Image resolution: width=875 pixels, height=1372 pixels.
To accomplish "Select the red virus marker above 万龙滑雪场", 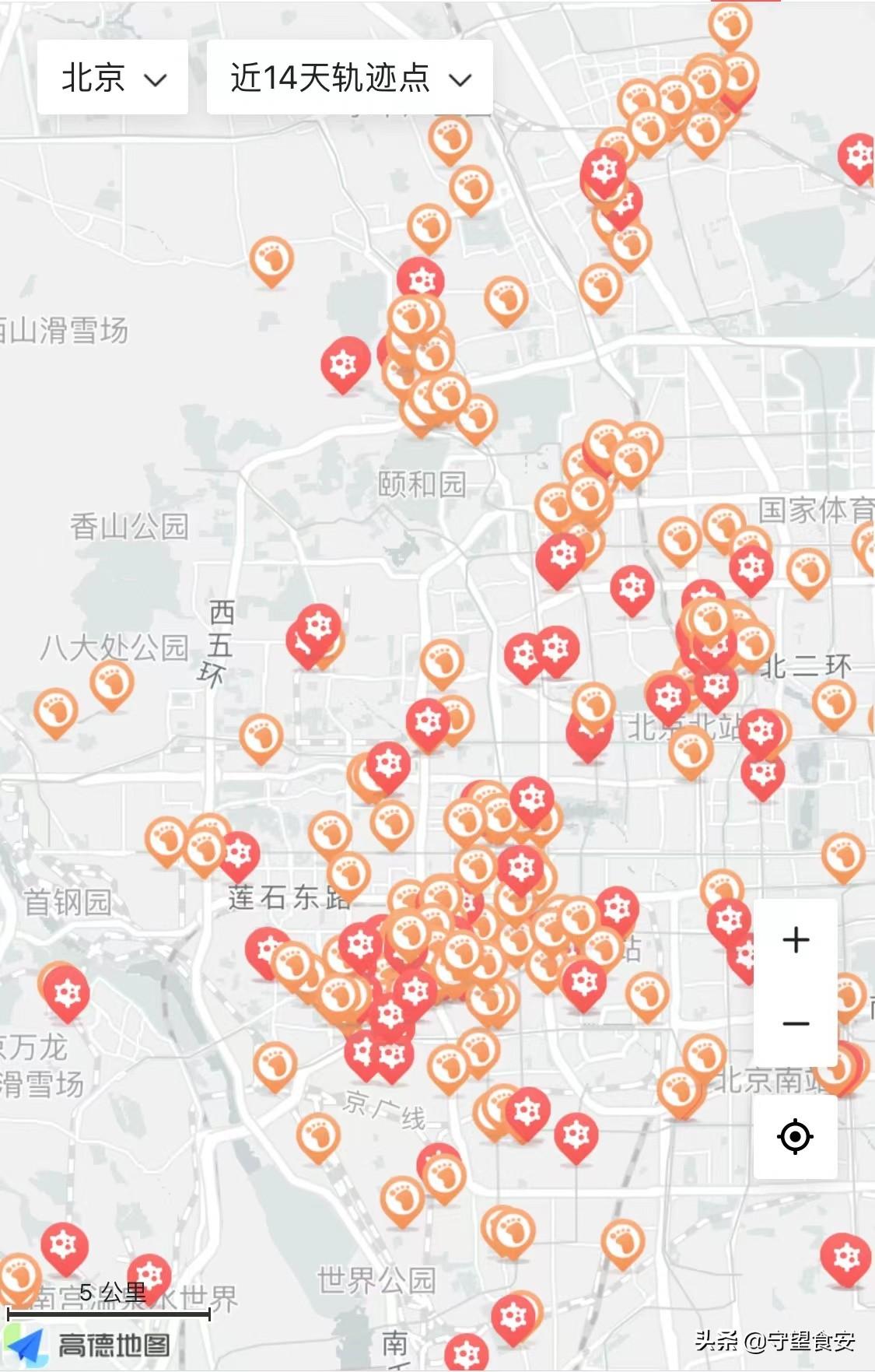I will (x=67, y=993).
